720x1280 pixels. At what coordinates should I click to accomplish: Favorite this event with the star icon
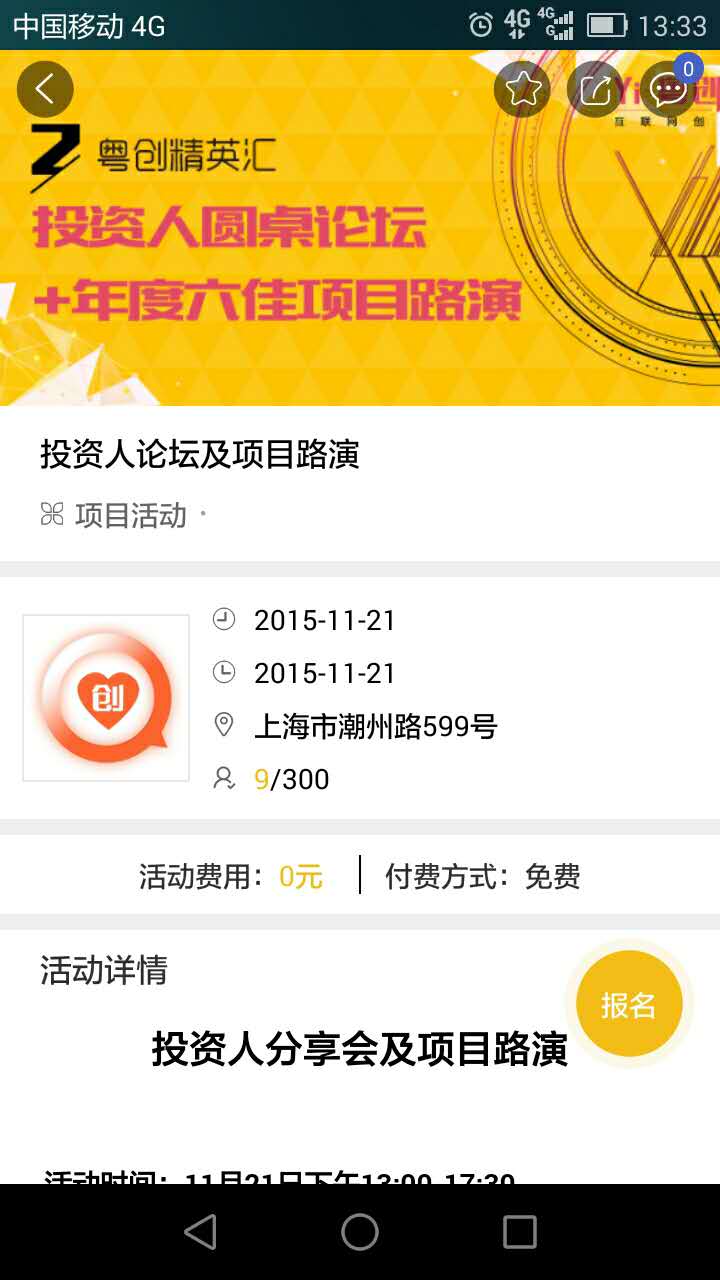522,90
